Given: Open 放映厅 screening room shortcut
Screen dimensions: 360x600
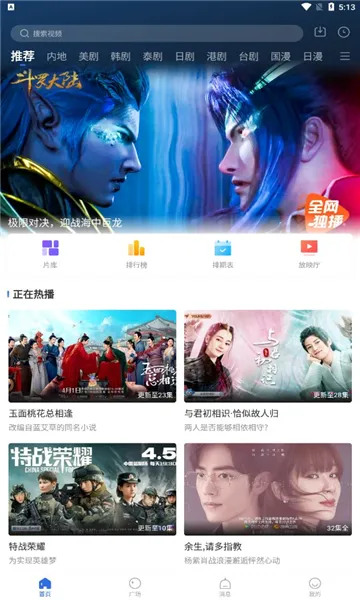Looking at the screenshot, I should tap(309, 254).
